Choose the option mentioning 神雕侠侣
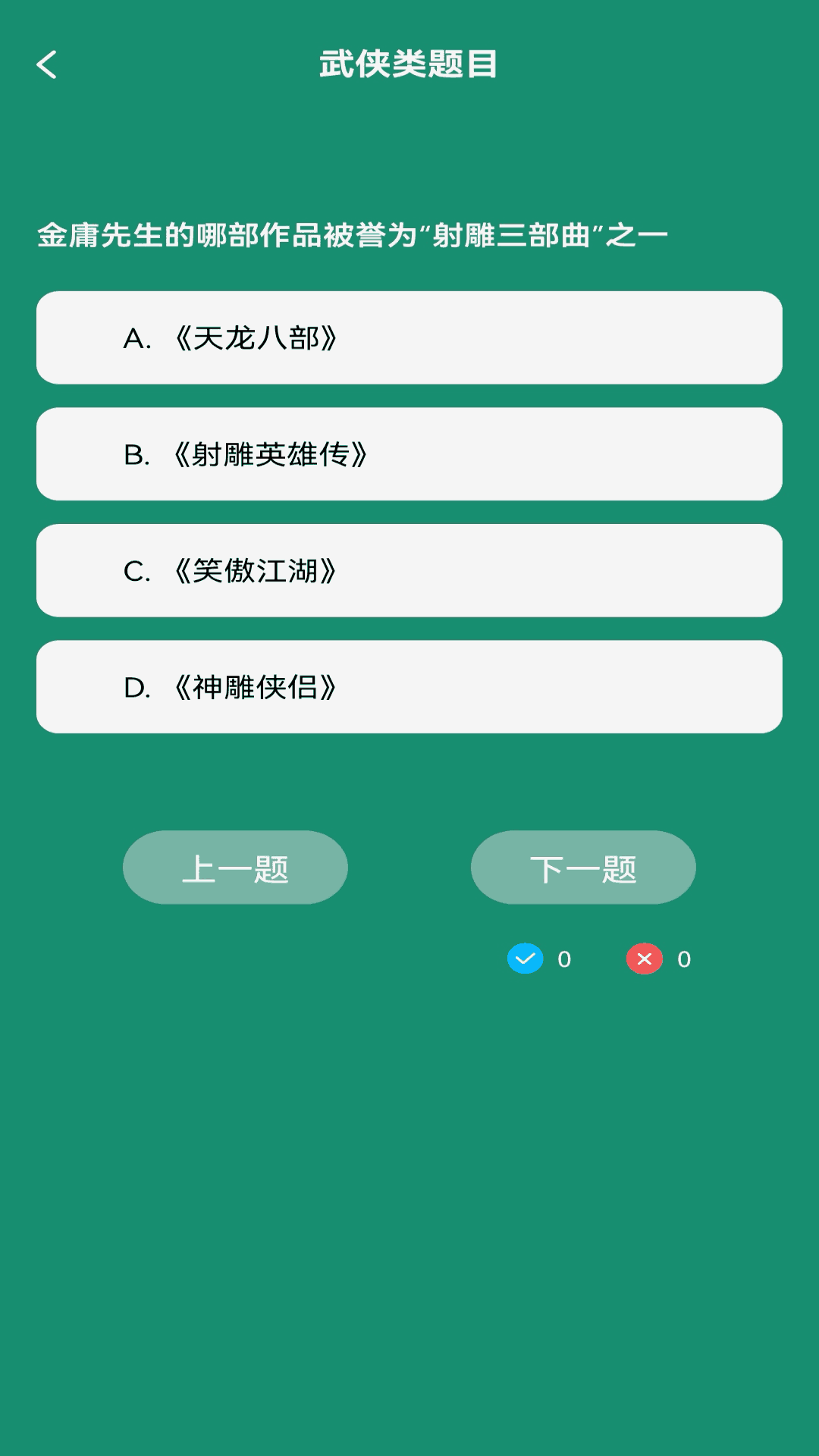 coord(409,686)
